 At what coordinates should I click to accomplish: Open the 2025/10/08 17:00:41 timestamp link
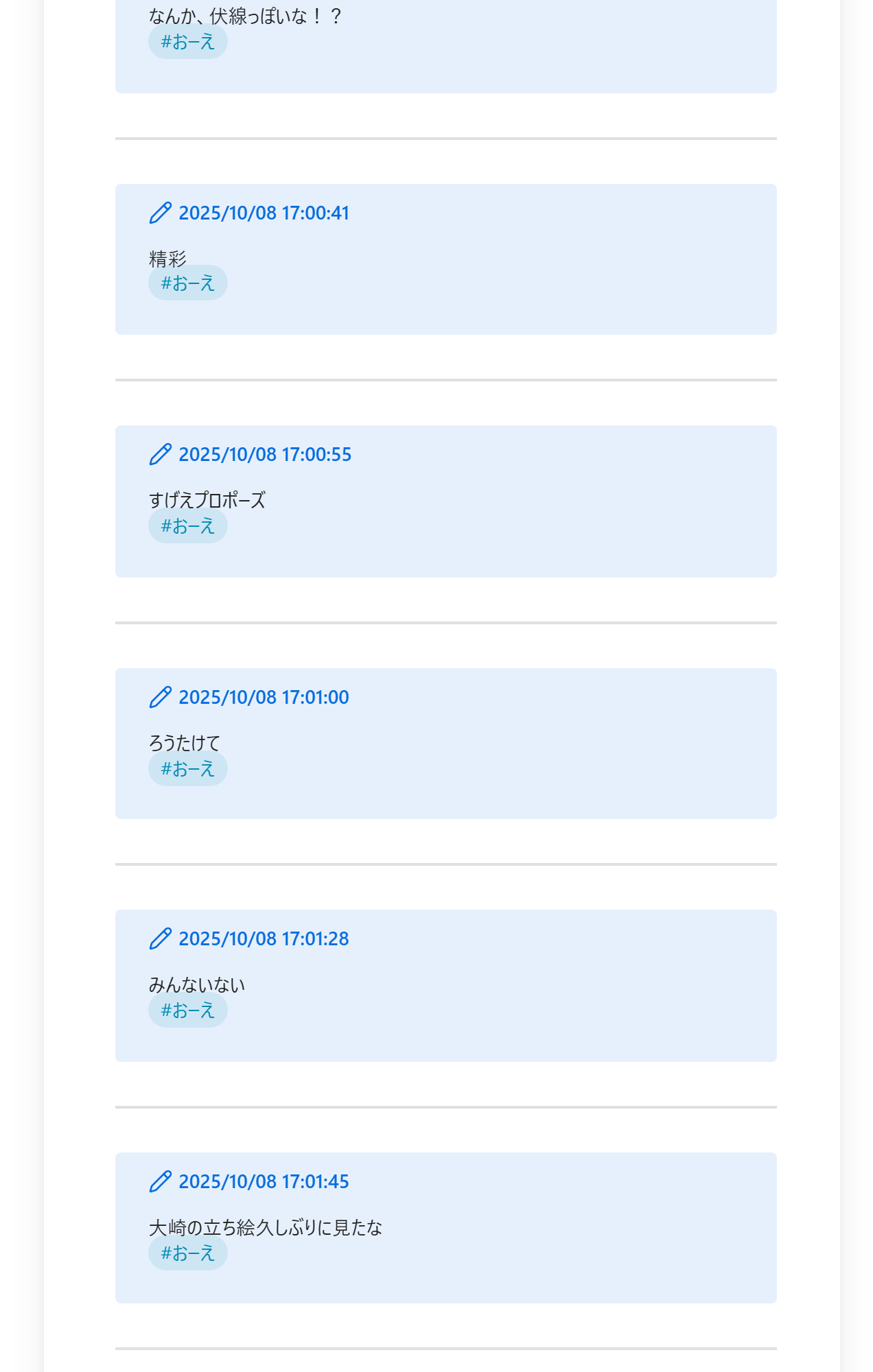click(x=264, y=213)
